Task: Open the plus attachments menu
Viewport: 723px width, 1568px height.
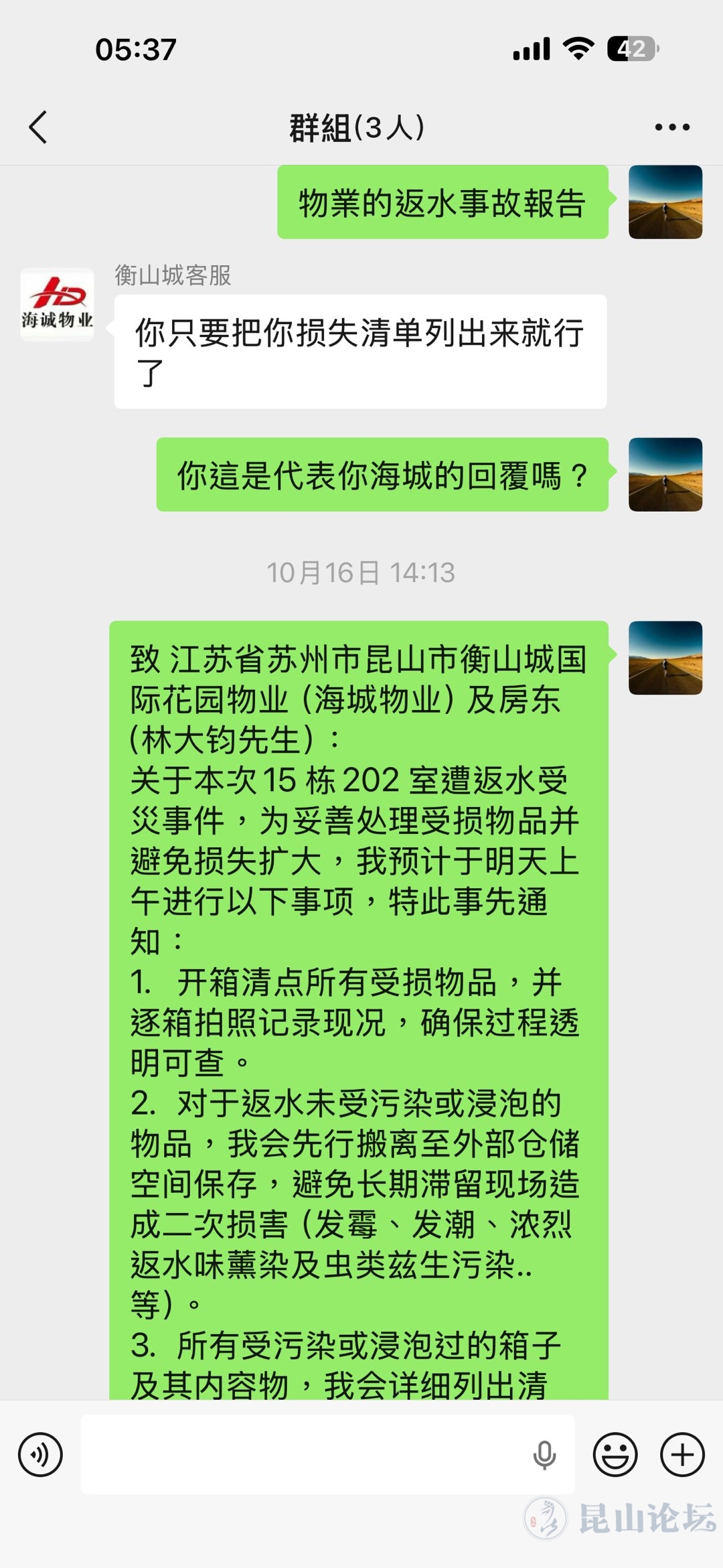Action: 682,1455
